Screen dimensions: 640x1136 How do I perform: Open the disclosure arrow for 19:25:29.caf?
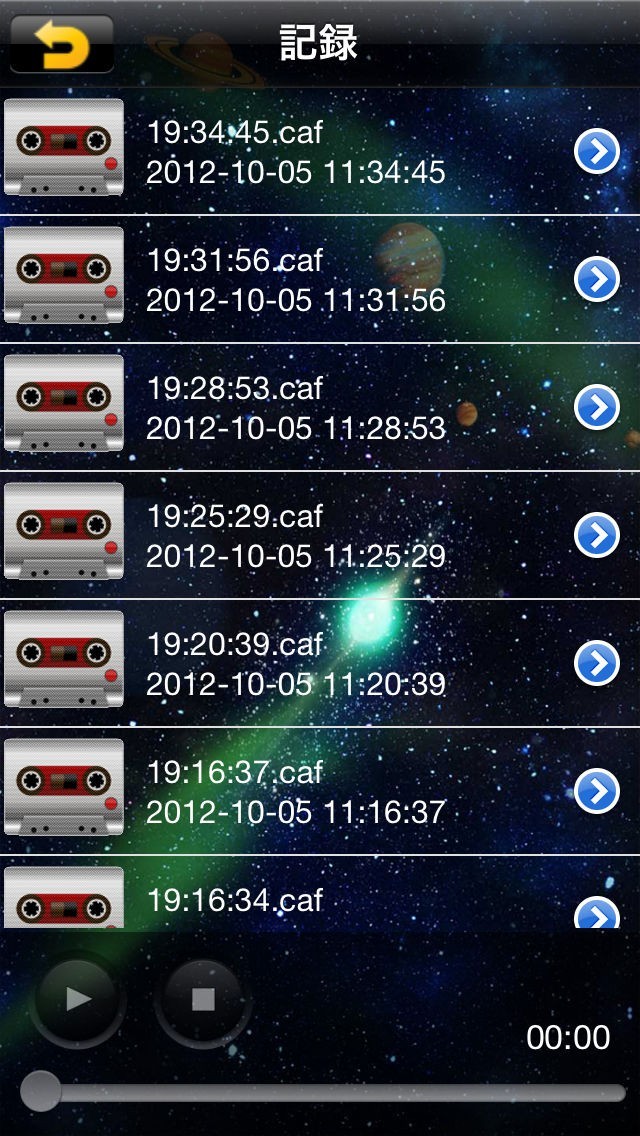pyautogui.click(x=597, y=536)
